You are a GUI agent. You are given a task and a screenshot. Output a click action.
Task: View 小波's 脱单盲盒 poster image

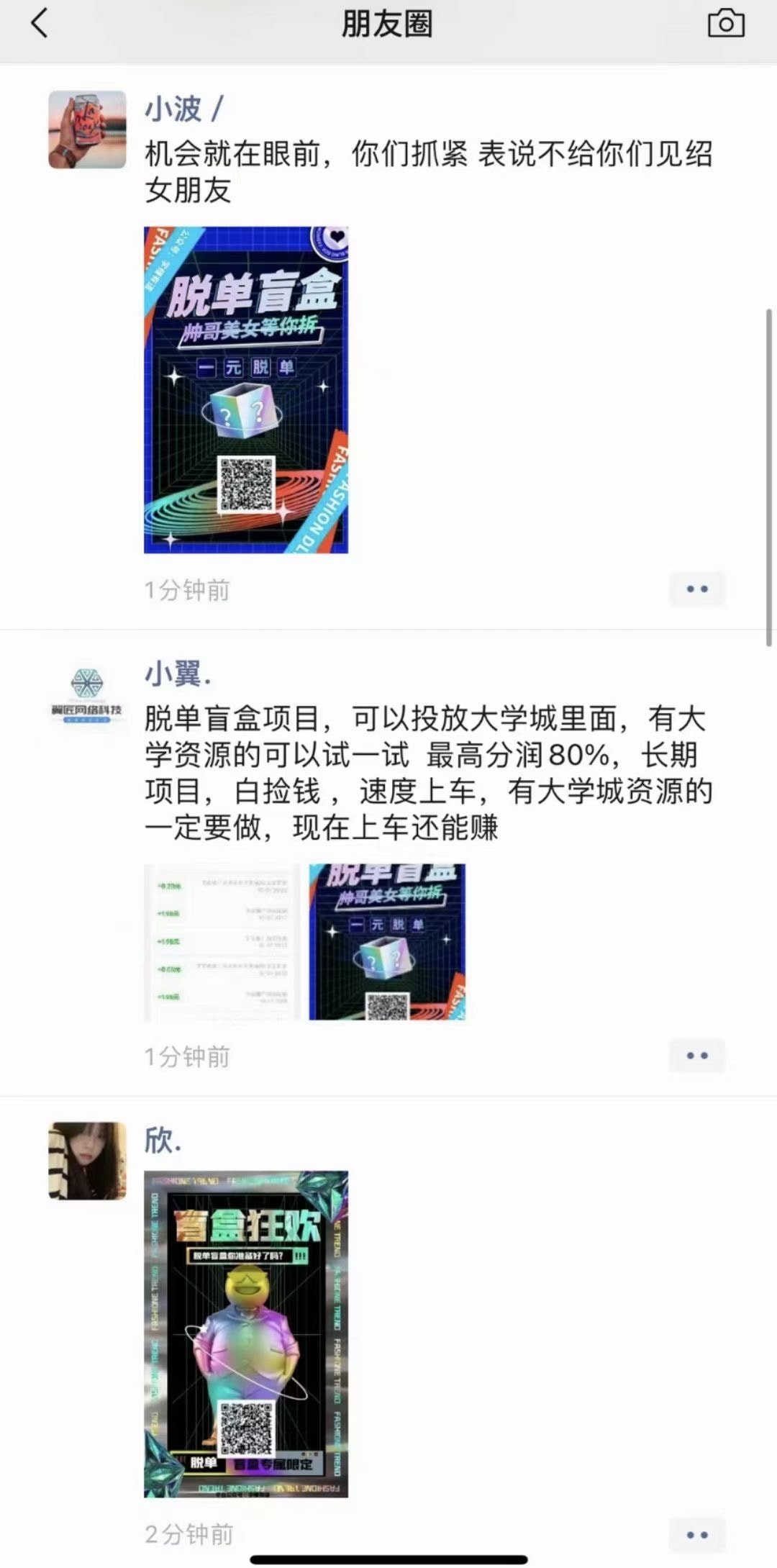pyautogui.click(x=246, y=390)
